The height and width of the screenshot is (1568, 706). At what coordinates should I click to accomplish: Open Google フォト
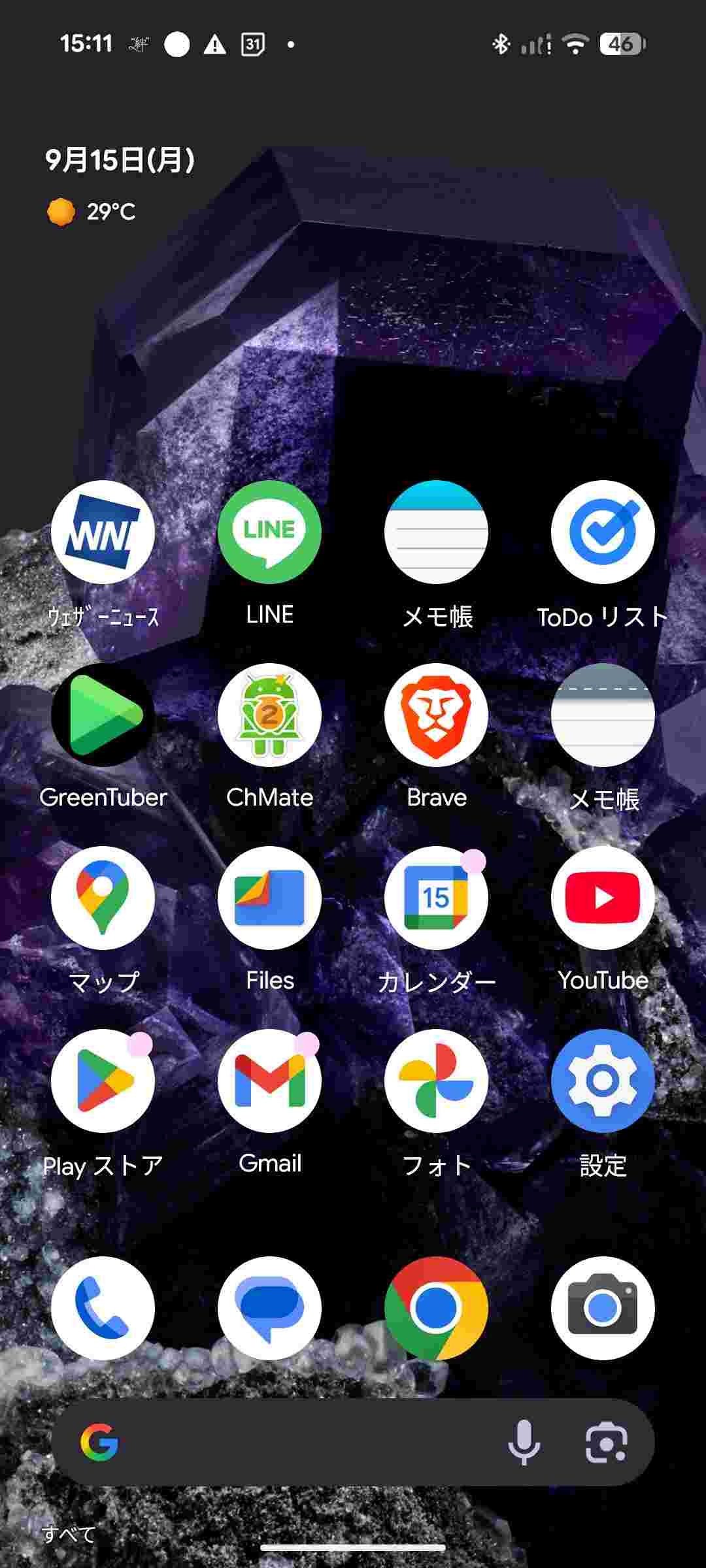[x=436, y=1081]
